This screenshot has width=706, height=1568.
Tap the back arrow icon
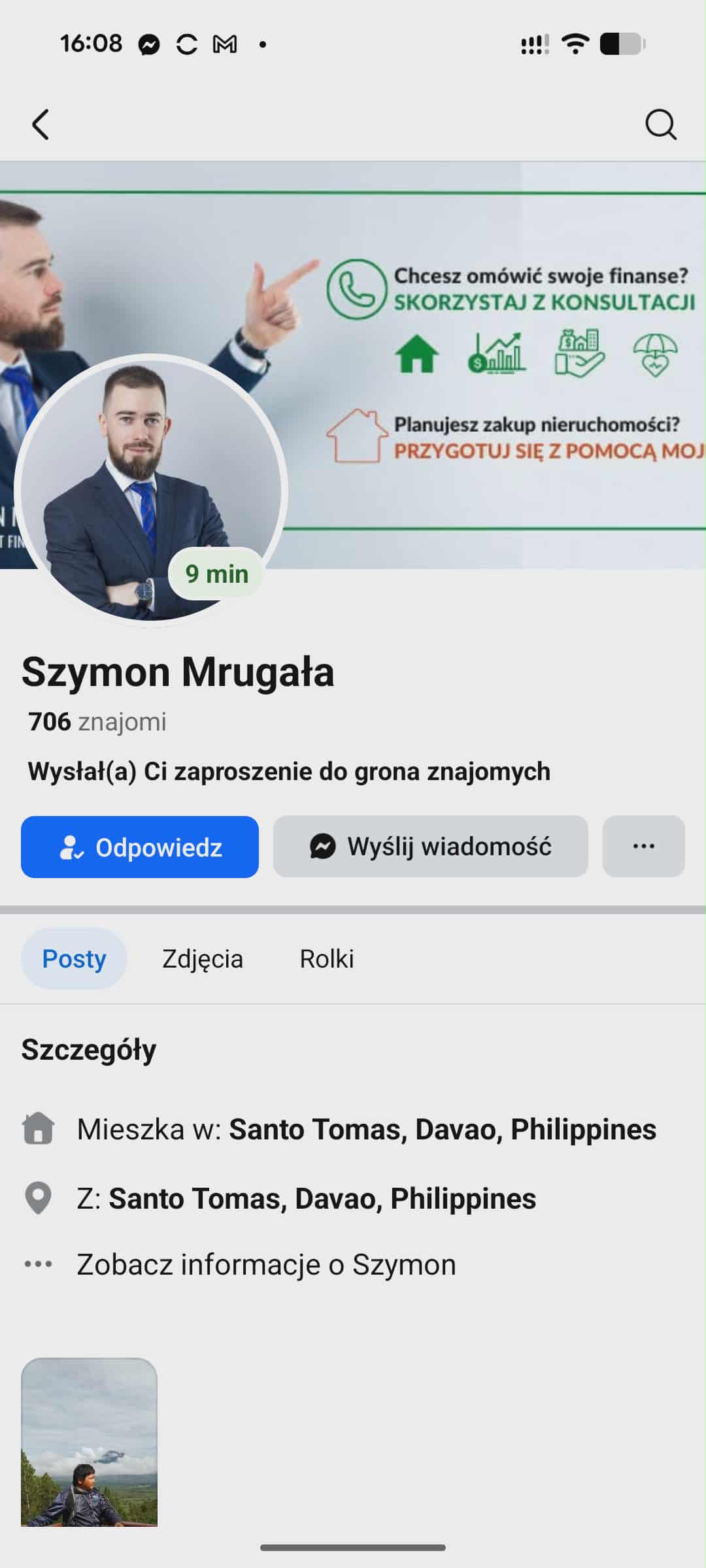41,125
